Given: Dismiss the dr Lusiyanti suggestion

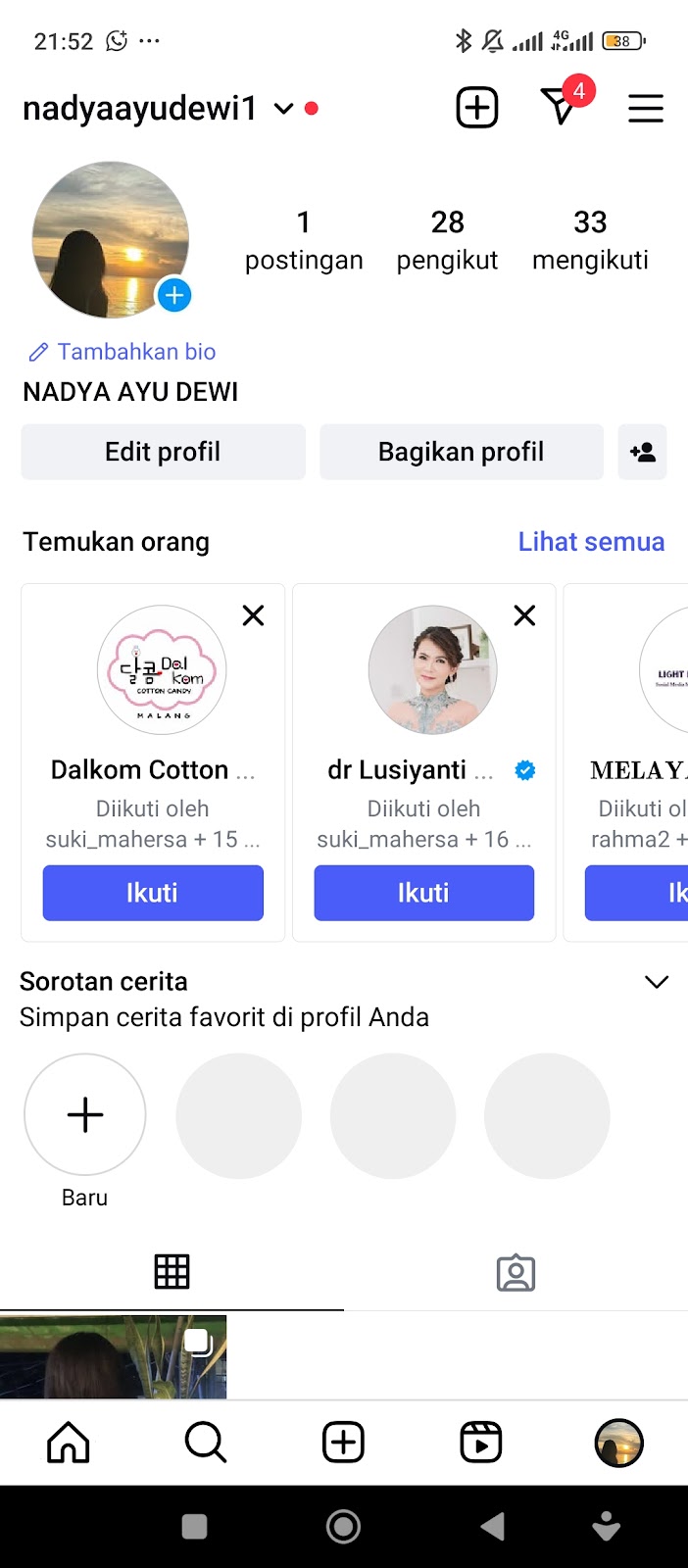Looking at the screenshot, I should 525,615.
